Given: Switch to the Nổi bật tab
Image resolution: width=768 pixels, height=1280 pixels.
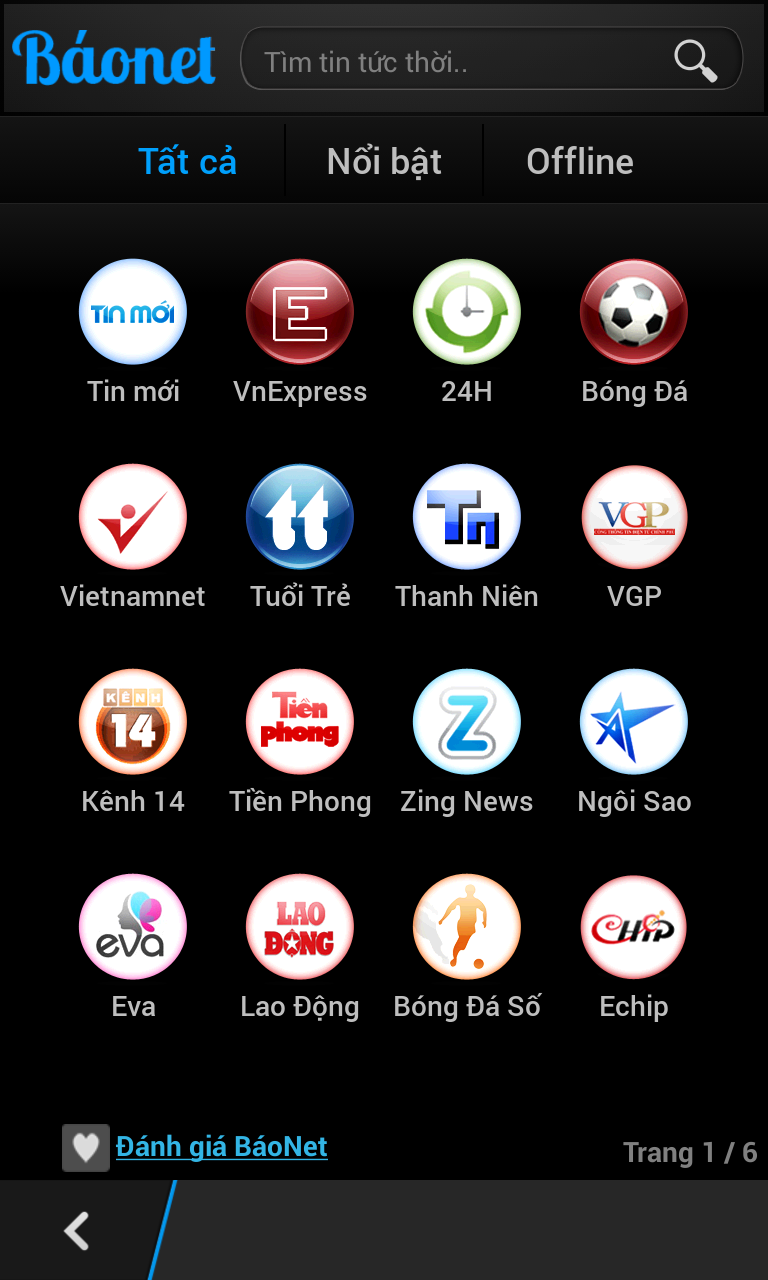Looking at the screenshot, I should point(384,161).
